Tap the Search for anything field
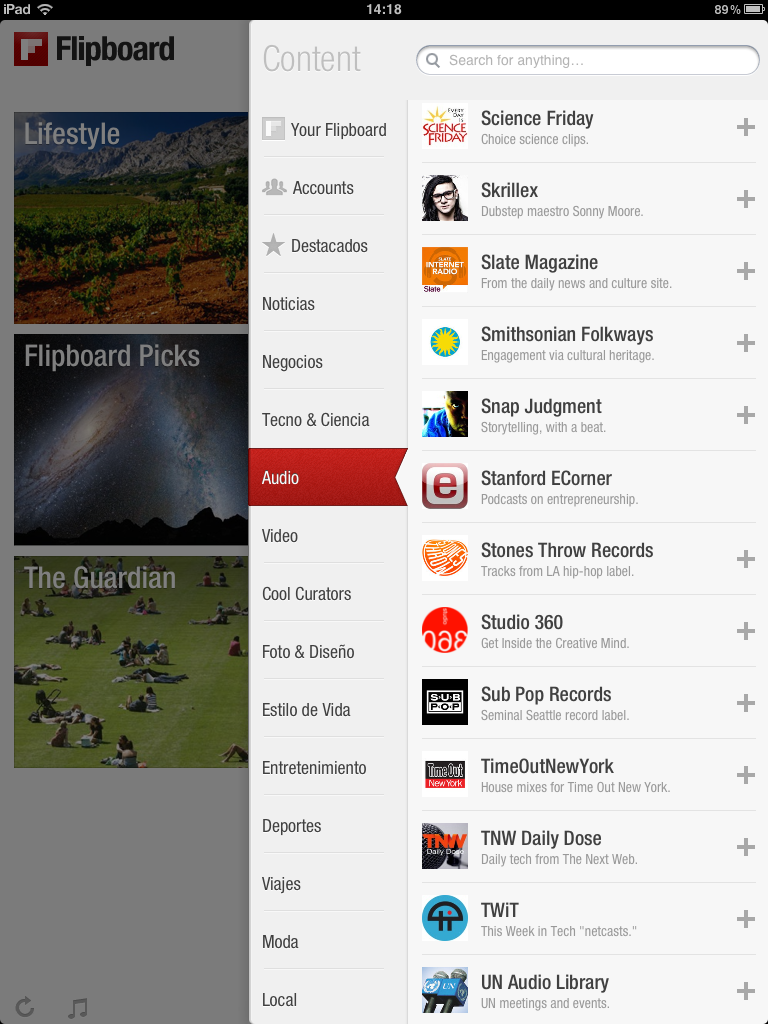The image size is (768, 1024). coord(590,60)
